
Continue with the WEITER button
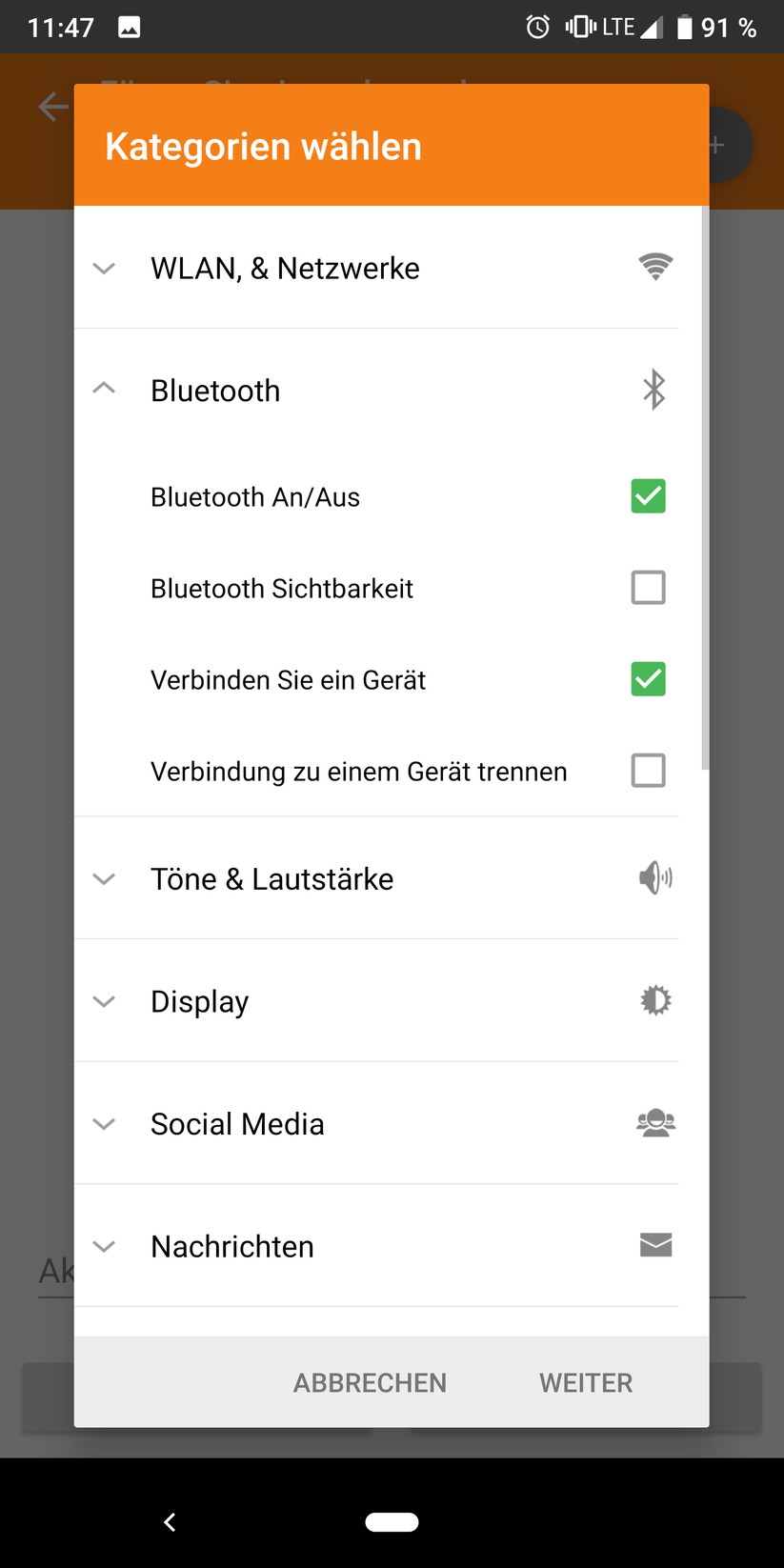pyautogui.click(x=586, y=1383)
